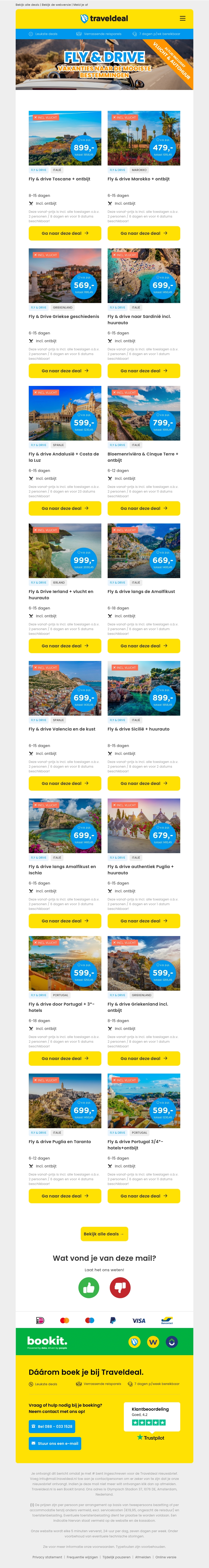The width and height of the screenshot is (209, 1568).
Task: Open the hamburger menu in the header
Action: (x=182, y=18)
